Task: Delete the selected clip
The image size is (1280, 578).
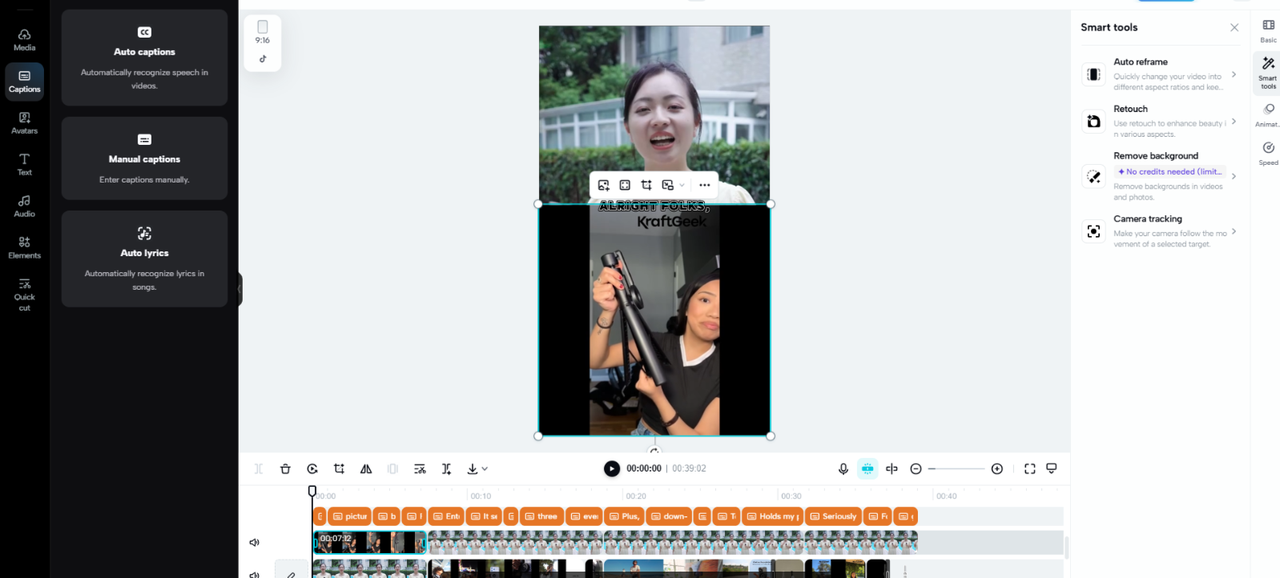Action: (x=285, y=469)
